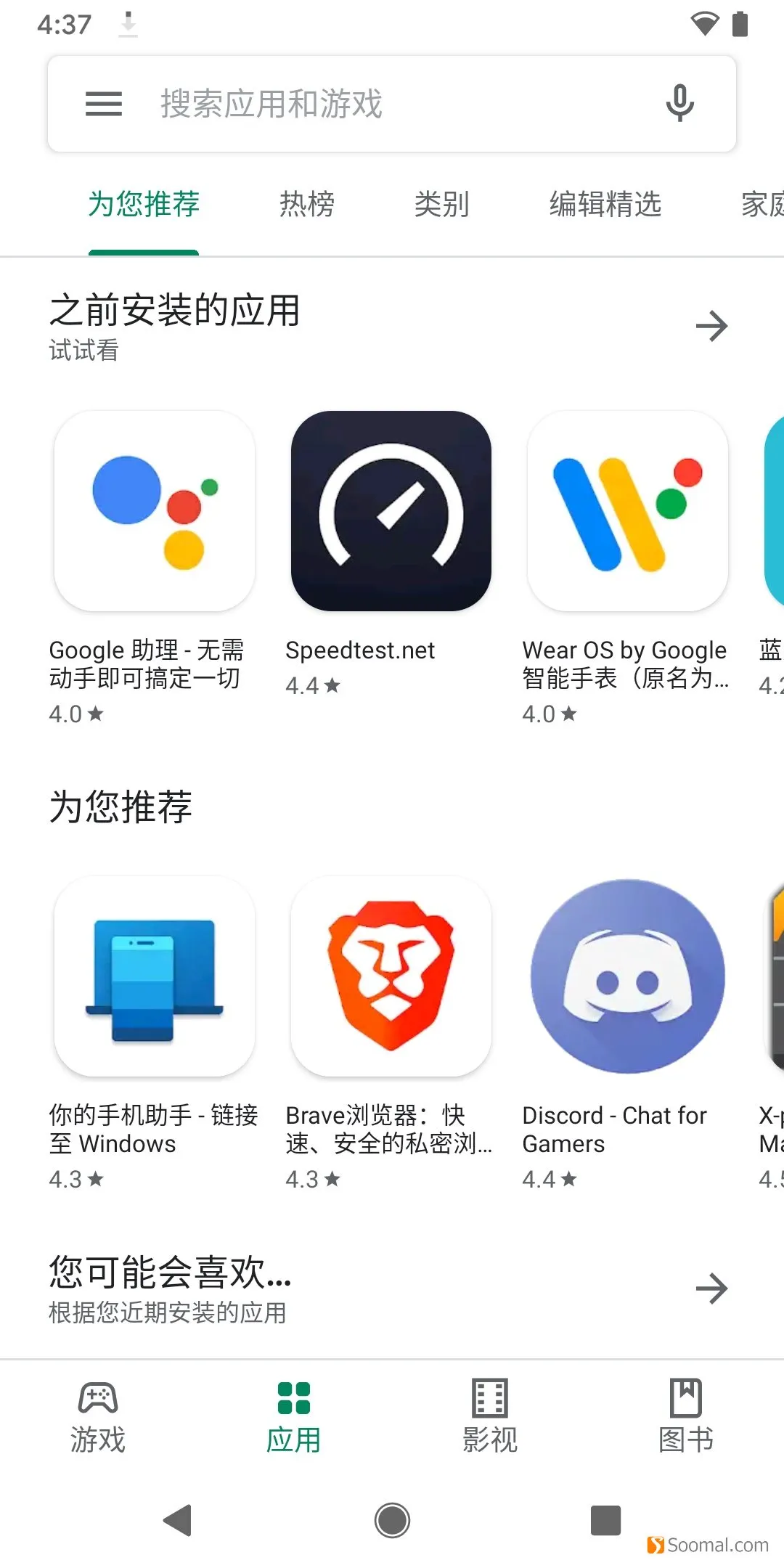Go back with the system back button
Viewport: 784px width, 1568px height.
point(178,1520)
